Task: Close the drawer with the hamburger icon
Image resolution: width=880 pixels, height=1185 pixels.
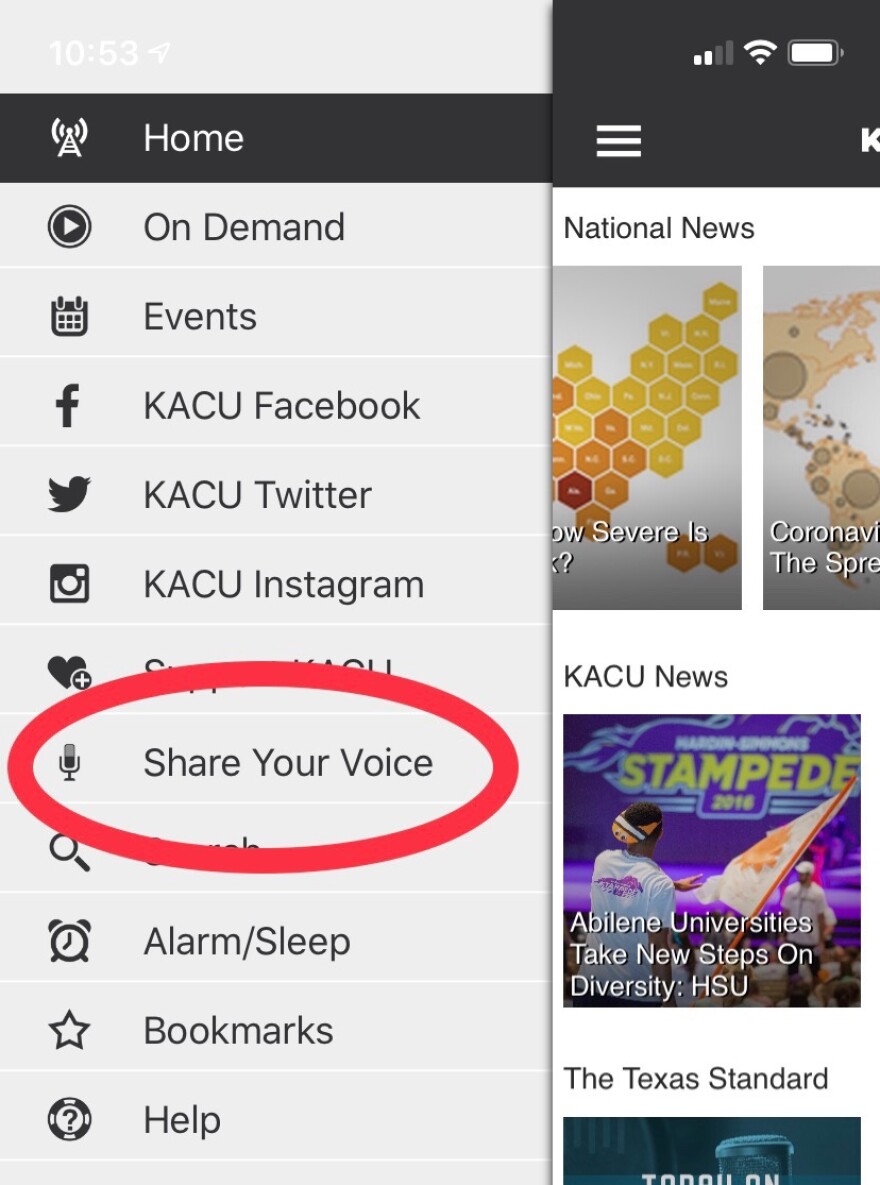Action: 618,140
